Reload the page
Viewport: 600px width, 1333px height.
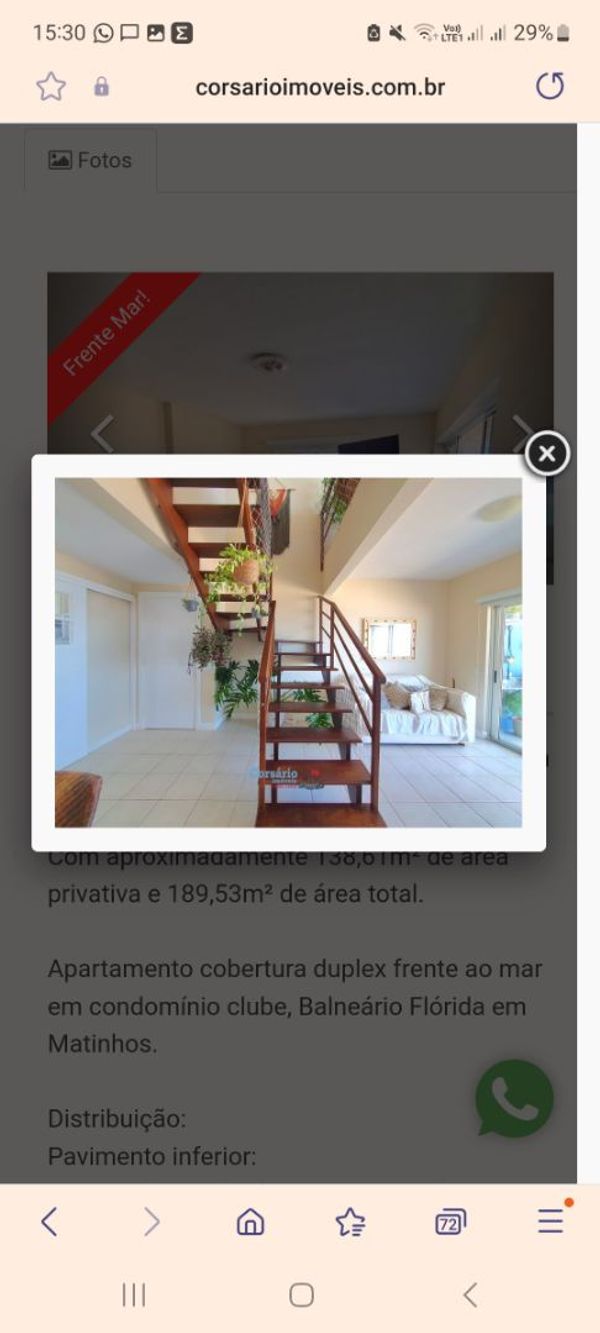coord(550,86)
